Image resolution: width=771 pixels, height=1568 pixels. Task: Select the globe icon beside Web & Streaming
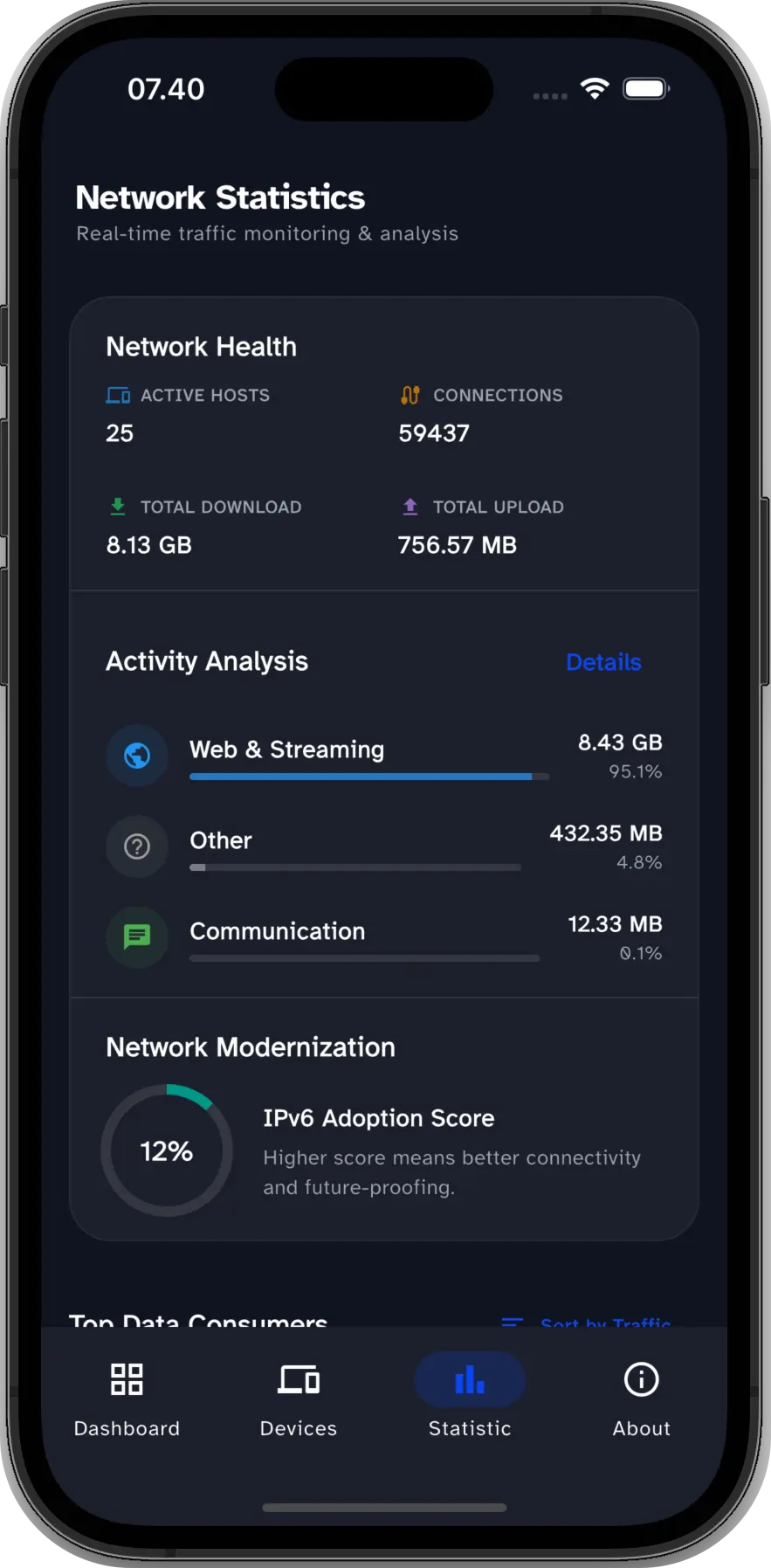click(x=137, y=756)
